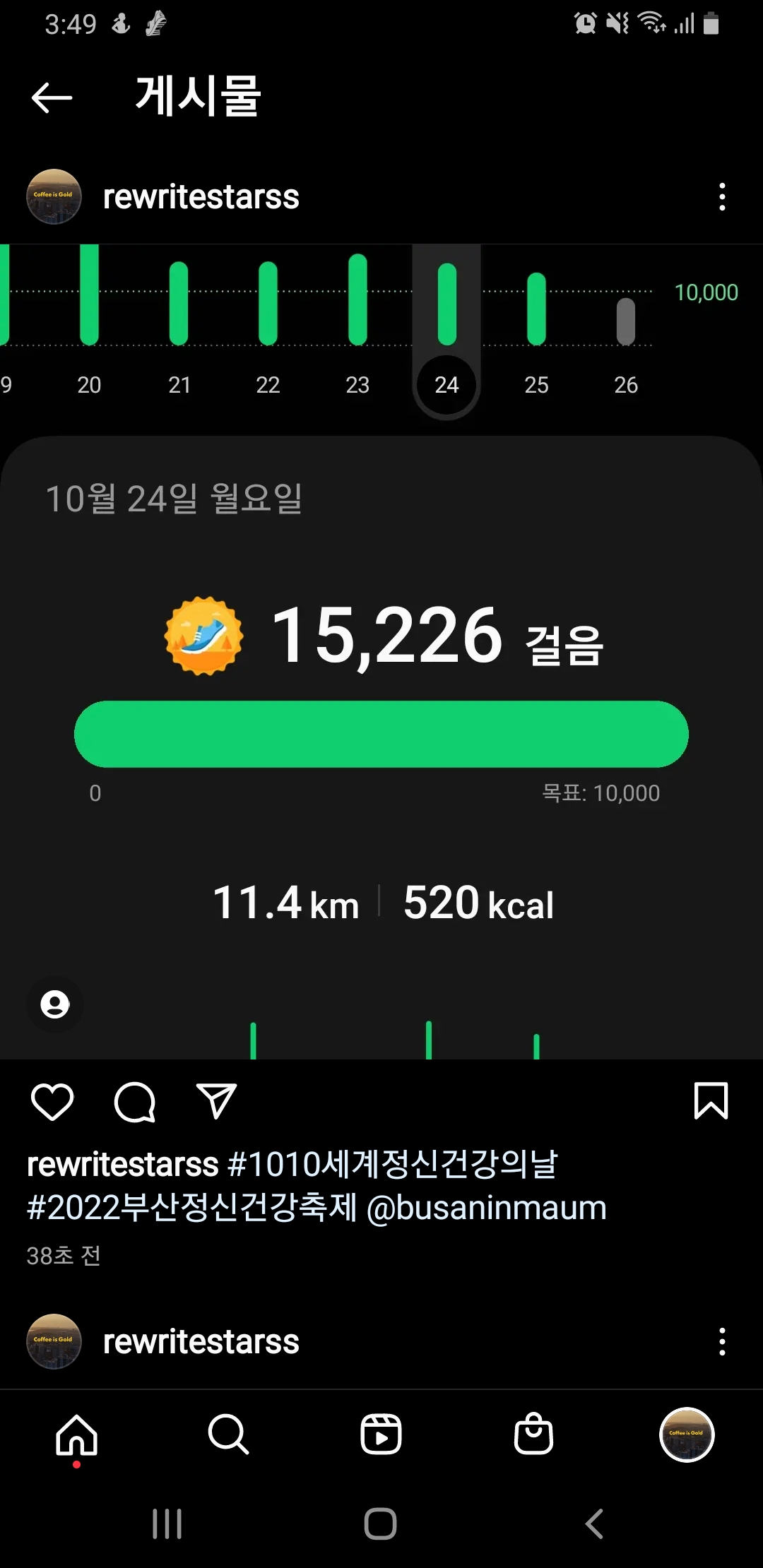Open Instagram home feed tab
Image resolution: width=763 pixels, height=1568 pixels.
point(76,1435)
